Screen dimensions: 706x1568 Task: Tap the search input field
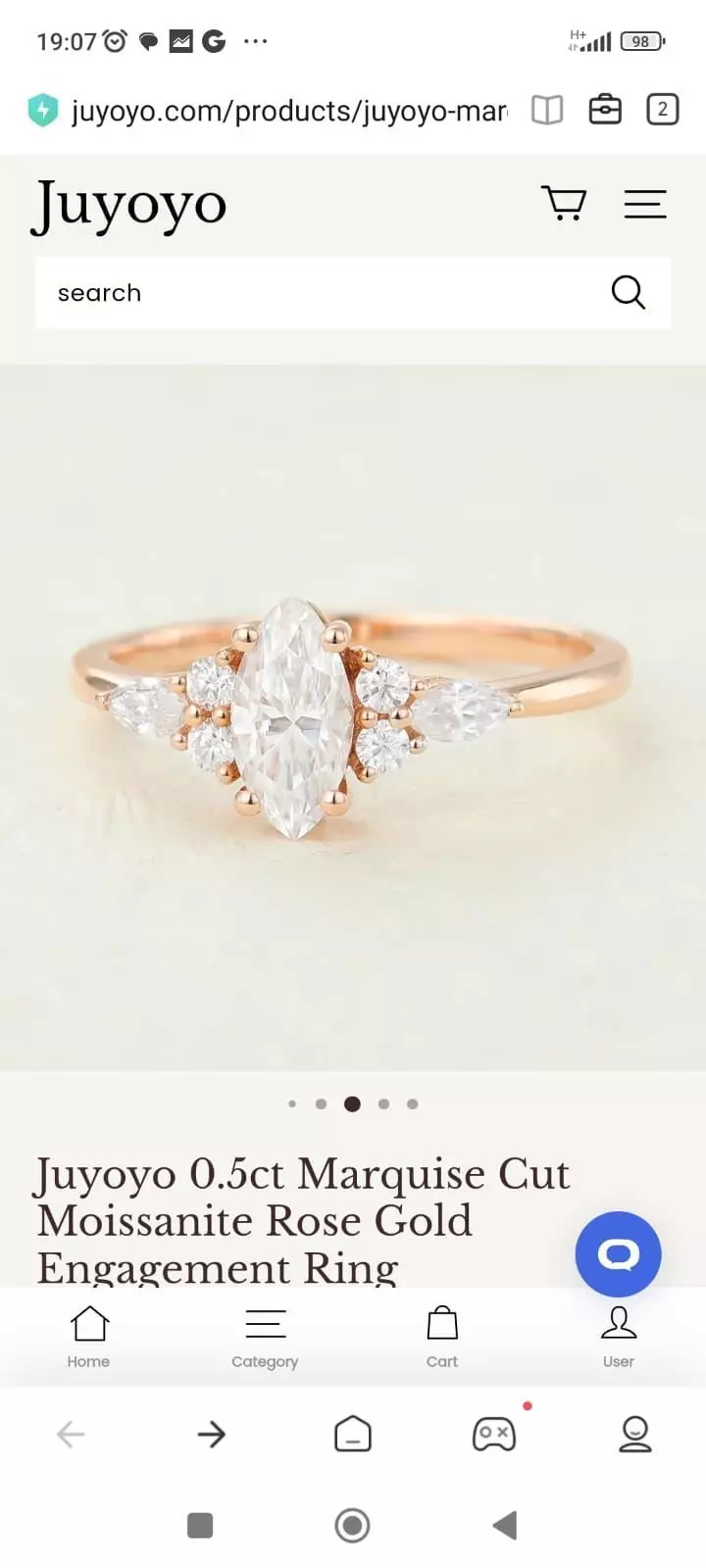[x=324, y=292]
